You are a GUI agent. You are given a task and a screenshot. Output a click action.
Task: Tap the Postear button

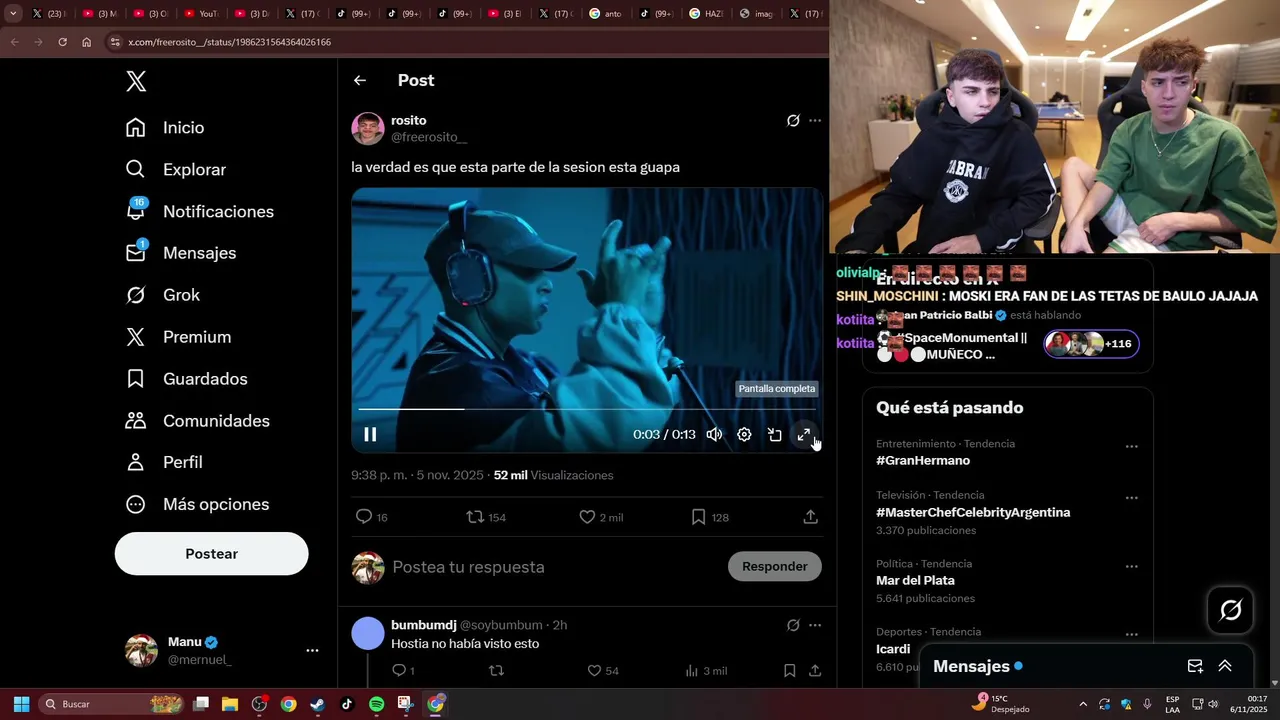[x=211, y=554]
